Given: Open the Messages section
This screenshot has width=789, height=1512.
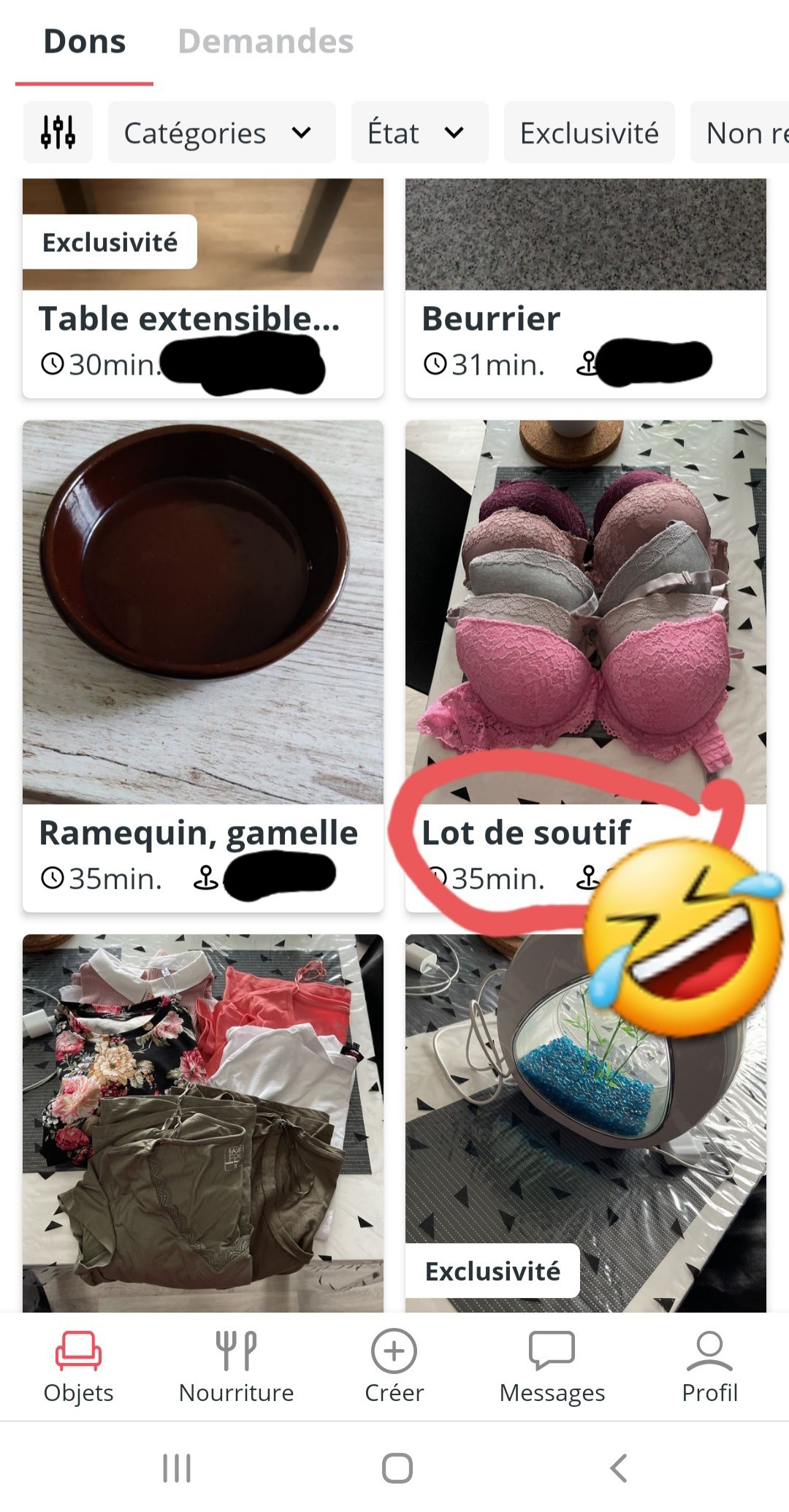Looking at the screenshot, I should [x=552, y=1366].
